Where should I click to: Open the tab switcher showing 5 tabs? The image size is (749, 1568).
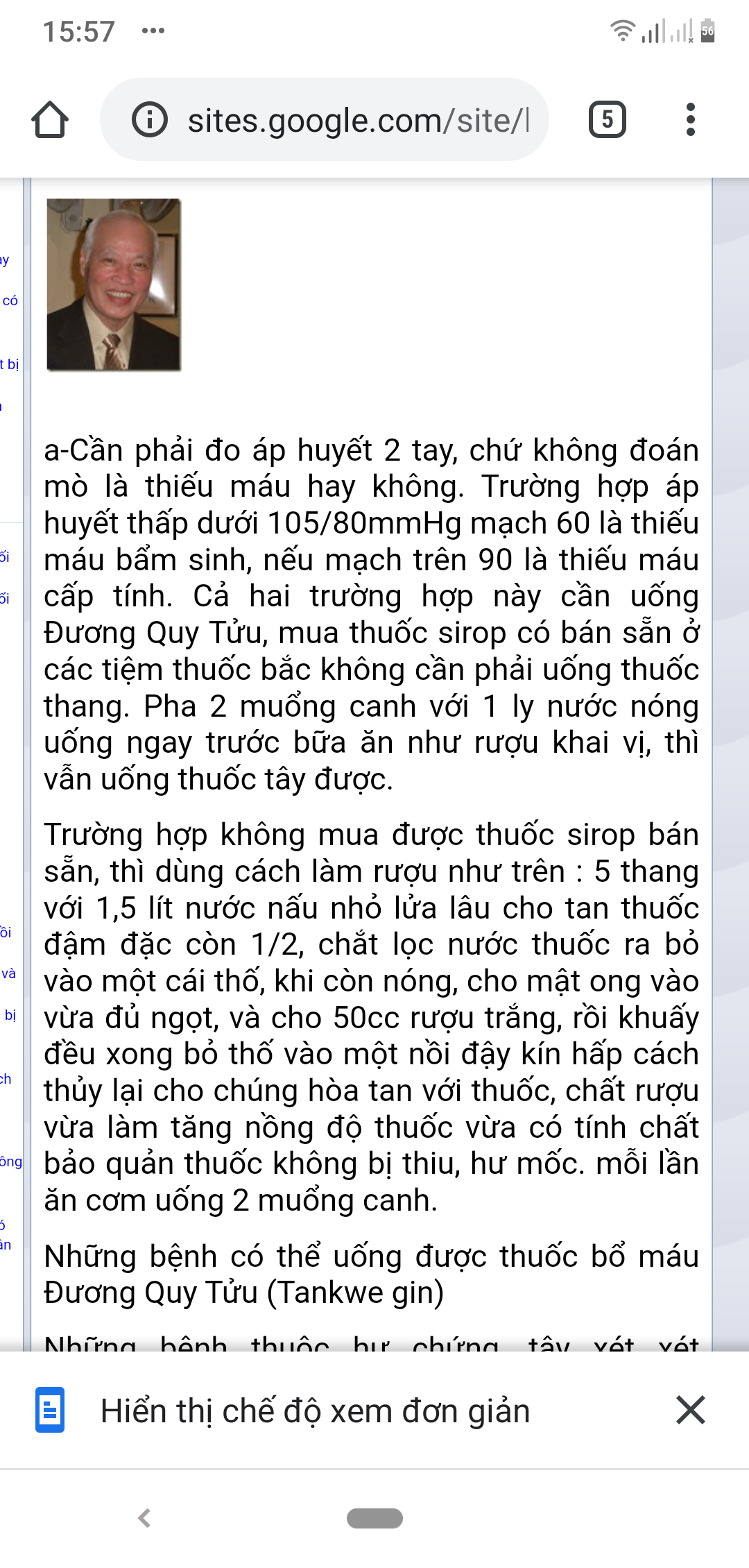(607, 119)
